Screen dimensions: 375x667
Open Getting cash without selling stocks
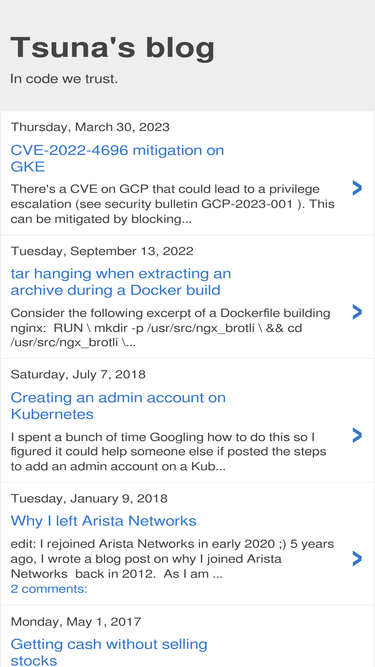coord(109,652)
